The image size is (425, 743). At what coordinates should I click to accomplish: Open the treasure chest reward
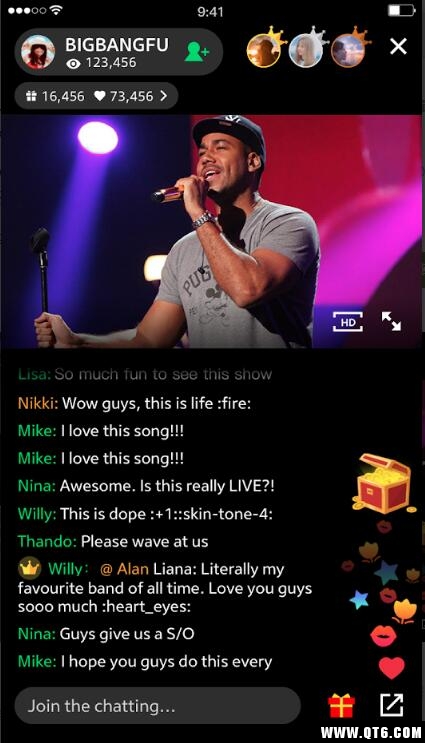pos(383,483)
